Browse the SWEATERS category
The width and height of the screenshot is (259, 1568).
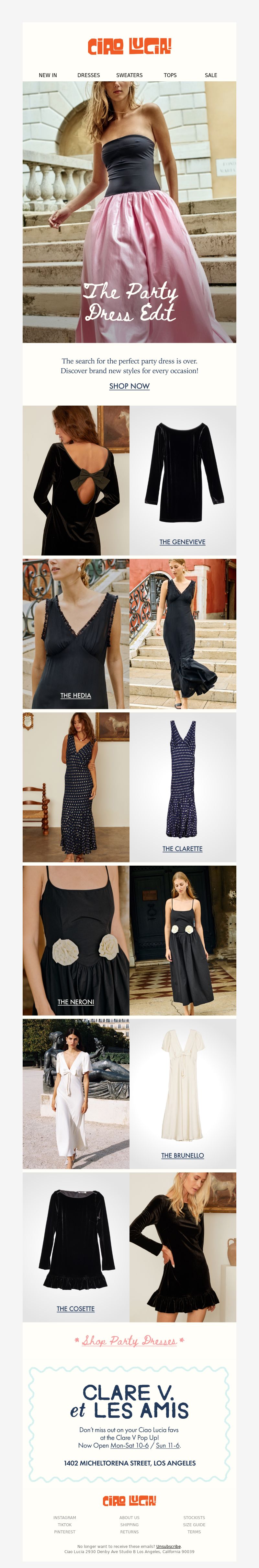pyautogui.click(x=129, y=75)
